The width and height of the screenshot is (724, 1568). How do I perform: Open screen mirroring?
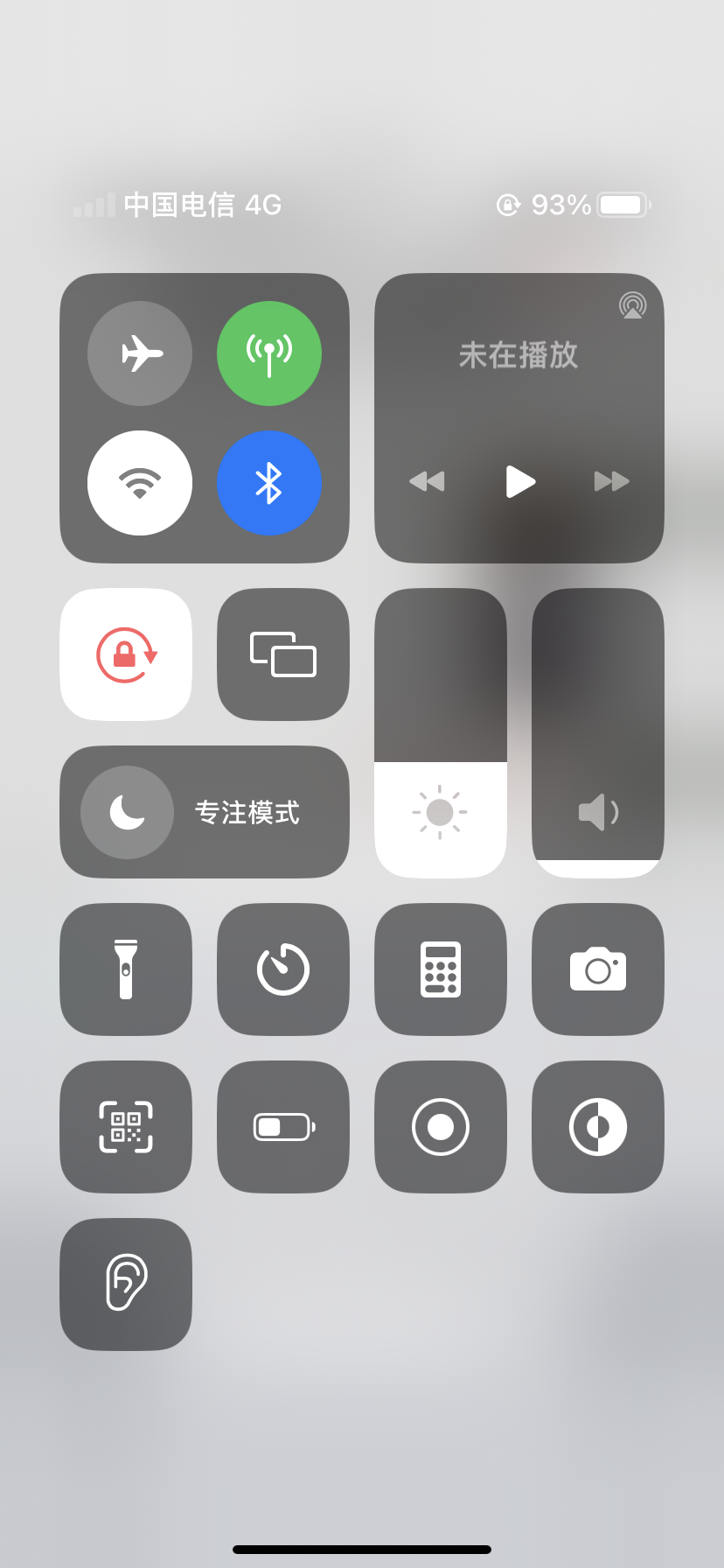click(283, 654)
